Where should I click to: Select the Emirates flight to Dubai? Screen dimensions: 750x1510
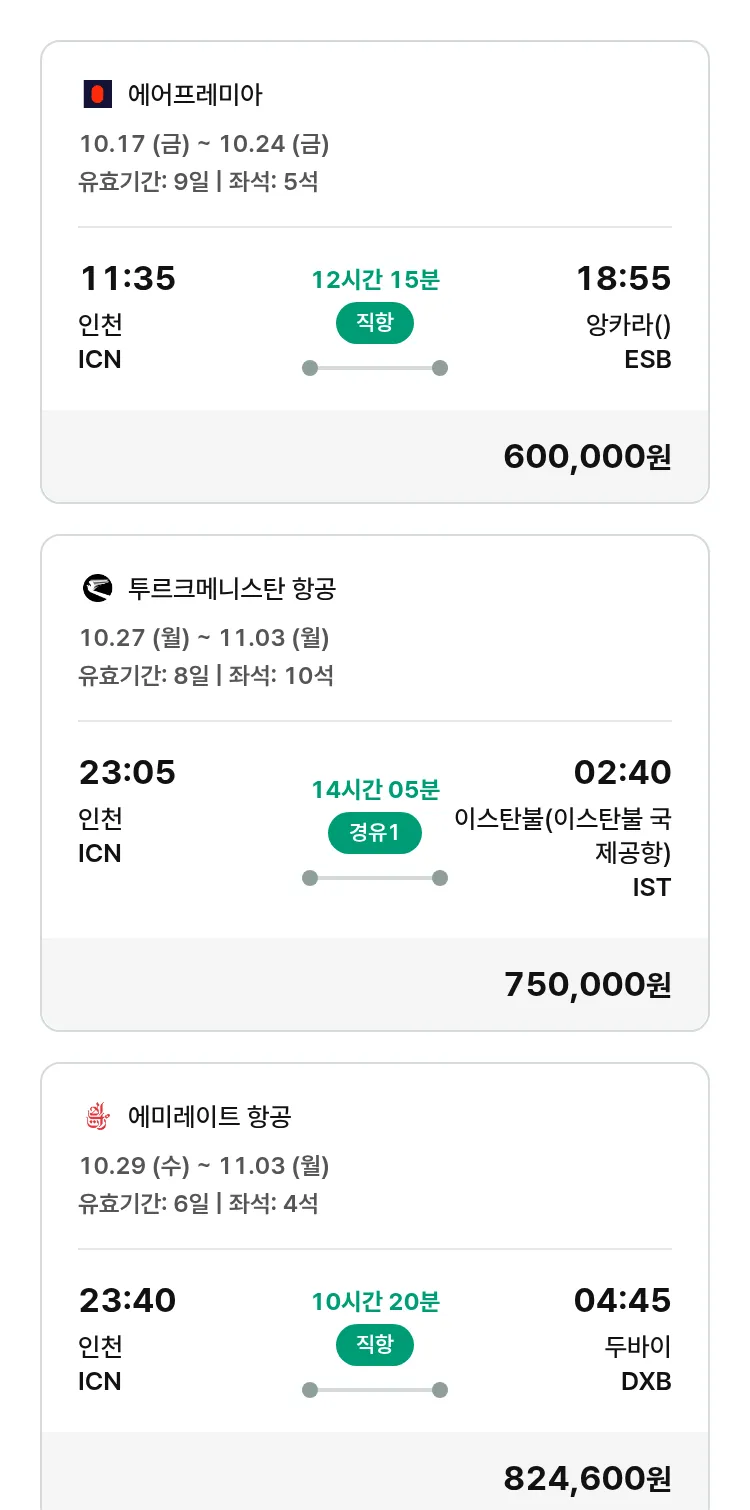click(375, 1290)
